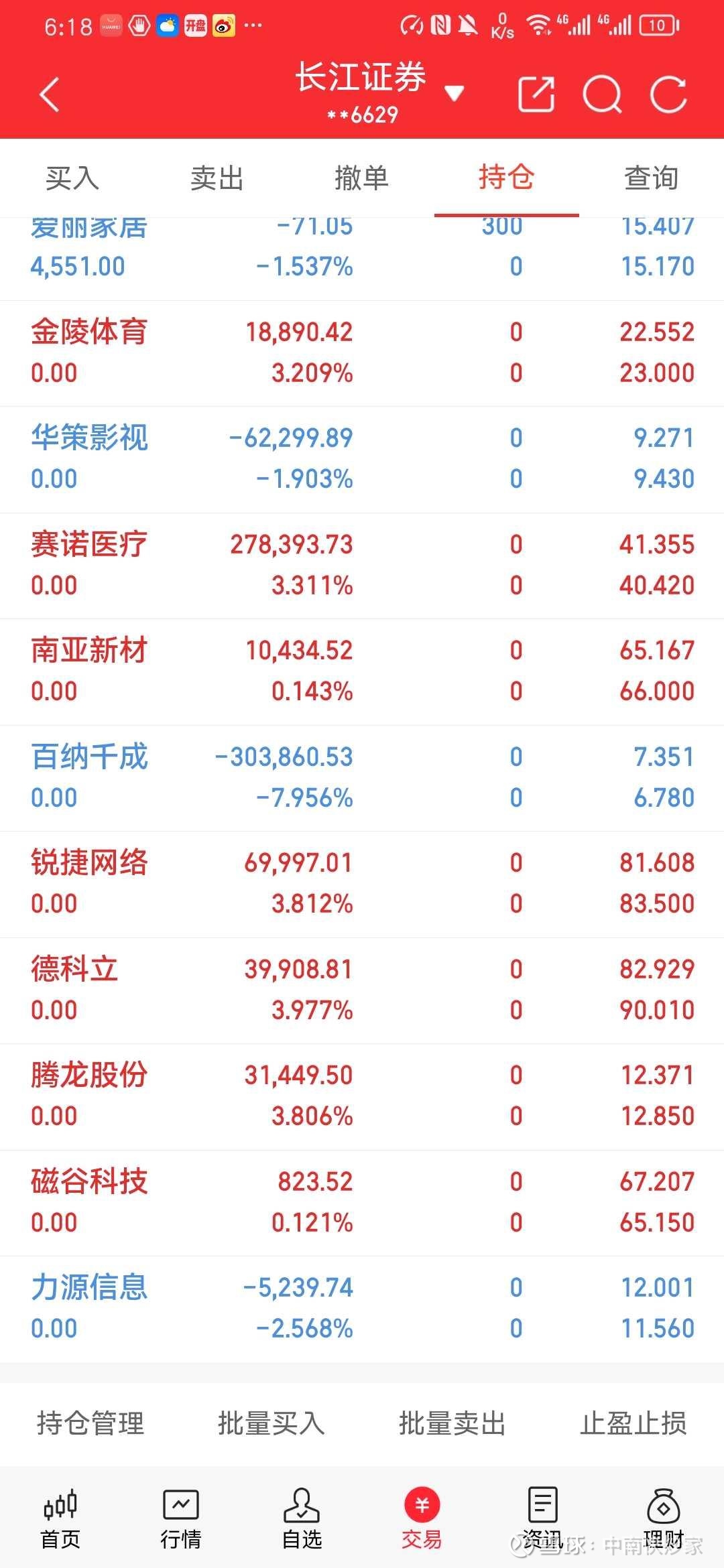Image resolution: width=724 pixels, height=1568 pixels.
Task: Open the 赛诺医疗 holding row
Action: pos(362,566)
